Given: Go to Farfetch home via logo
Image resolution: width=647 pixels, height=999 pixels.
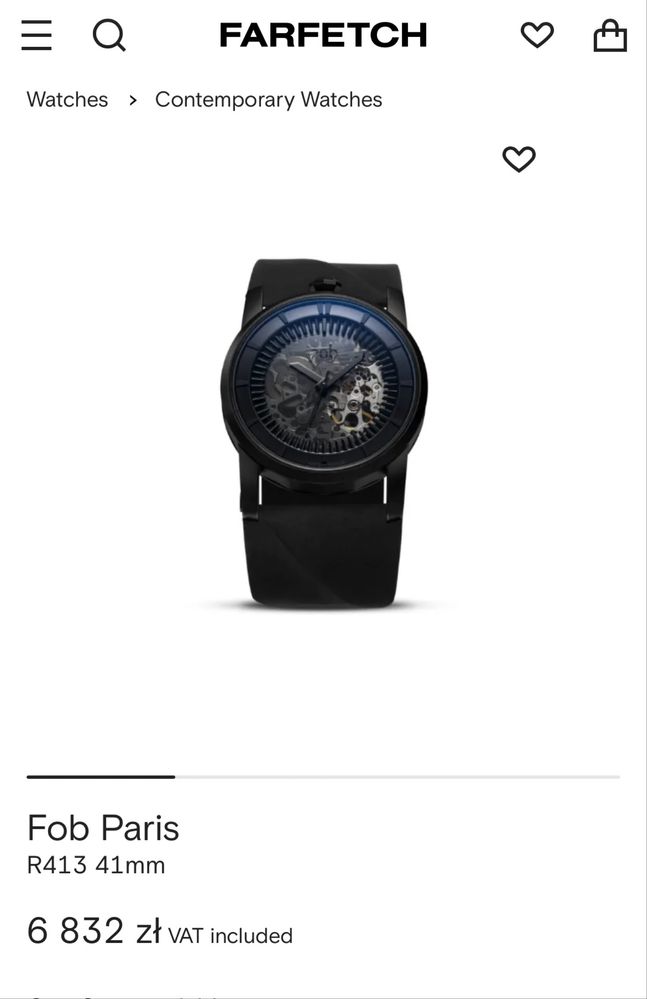Looking at the screenshot, I should [323, 36].
